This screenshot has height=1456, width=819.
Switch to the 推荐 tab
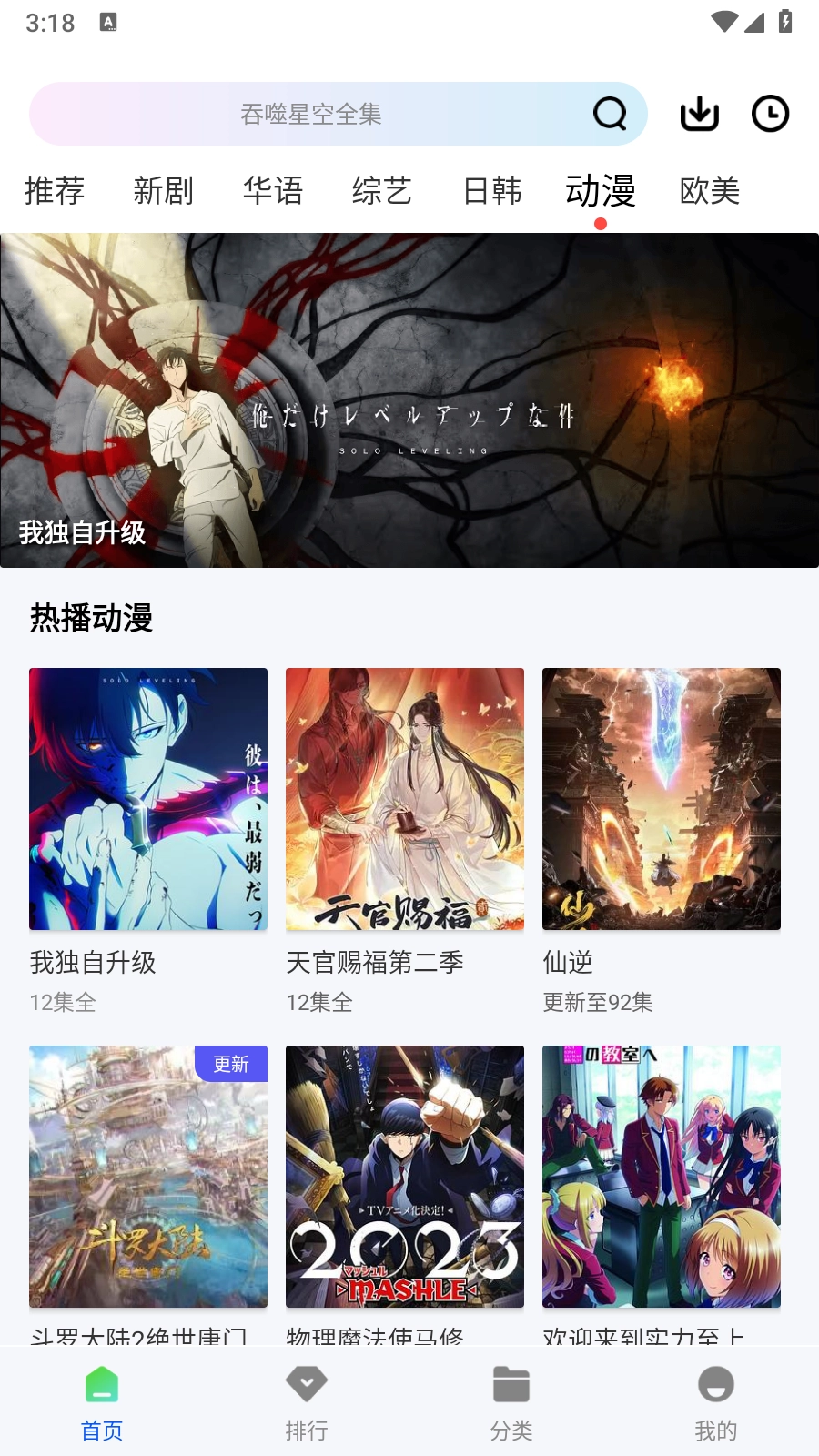coord(55,191)
